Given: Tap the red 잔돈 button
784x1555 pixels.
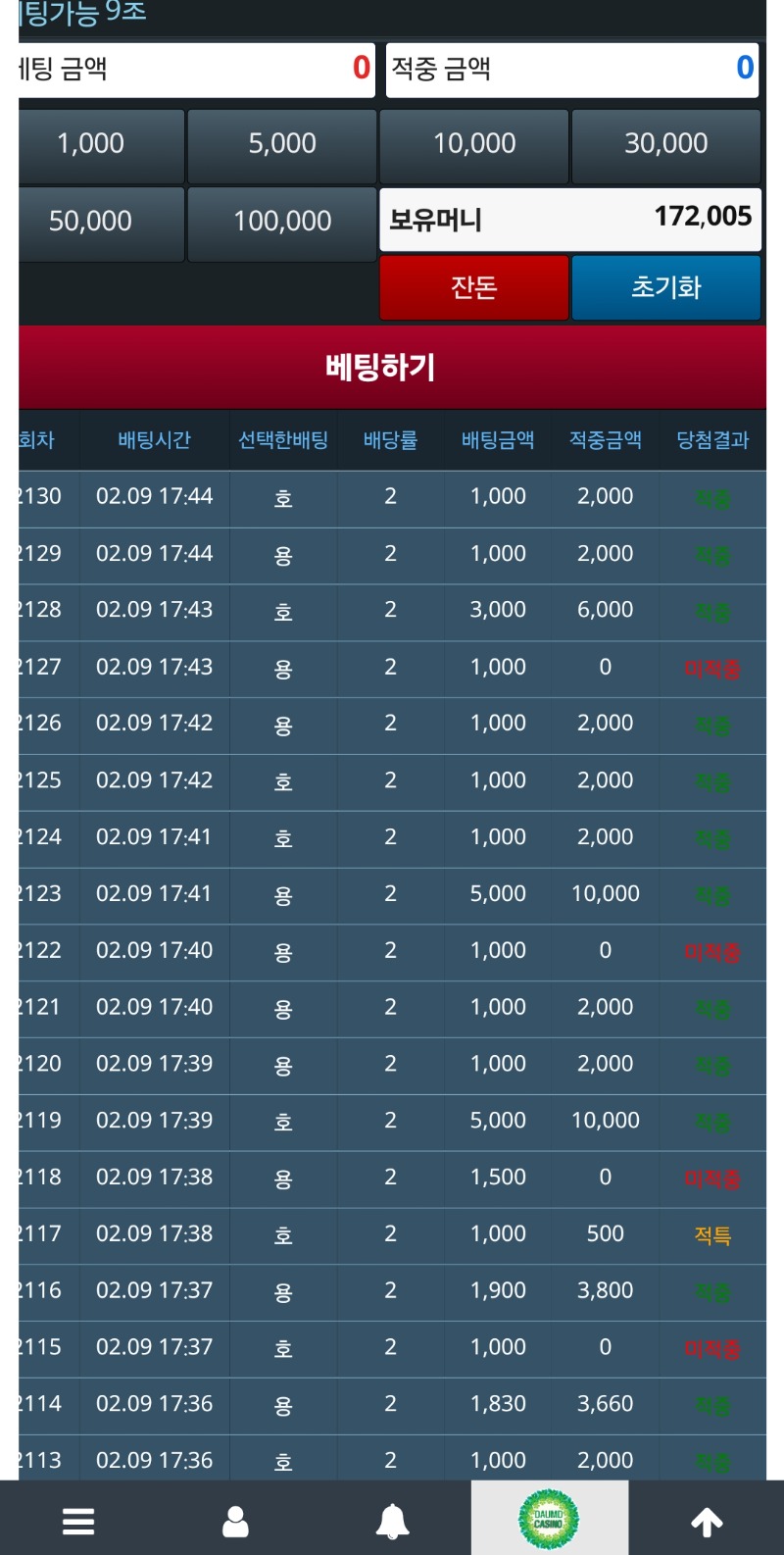Looking at the screenshot, I should tap(474, 287).
